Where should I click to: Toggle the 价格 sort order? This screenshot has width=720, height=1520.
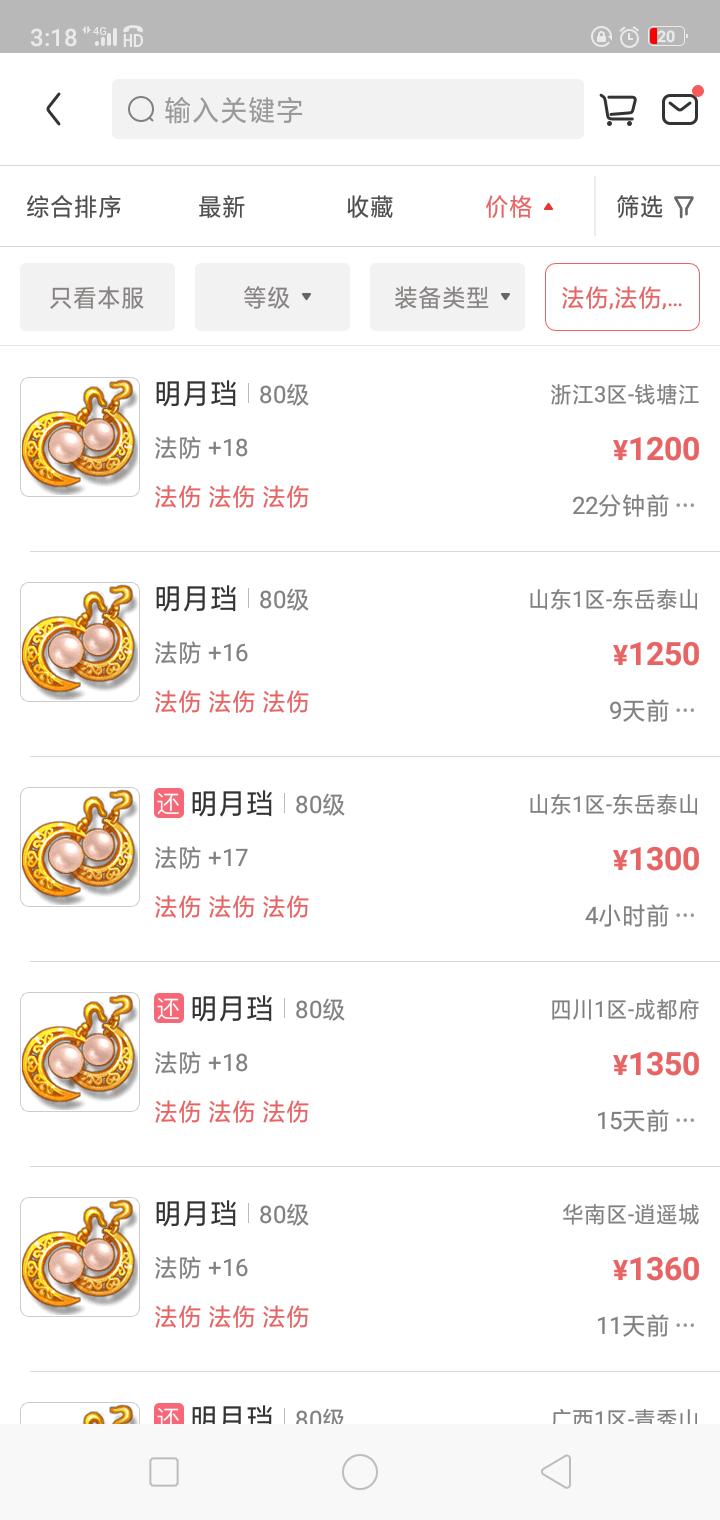[519, 207]
